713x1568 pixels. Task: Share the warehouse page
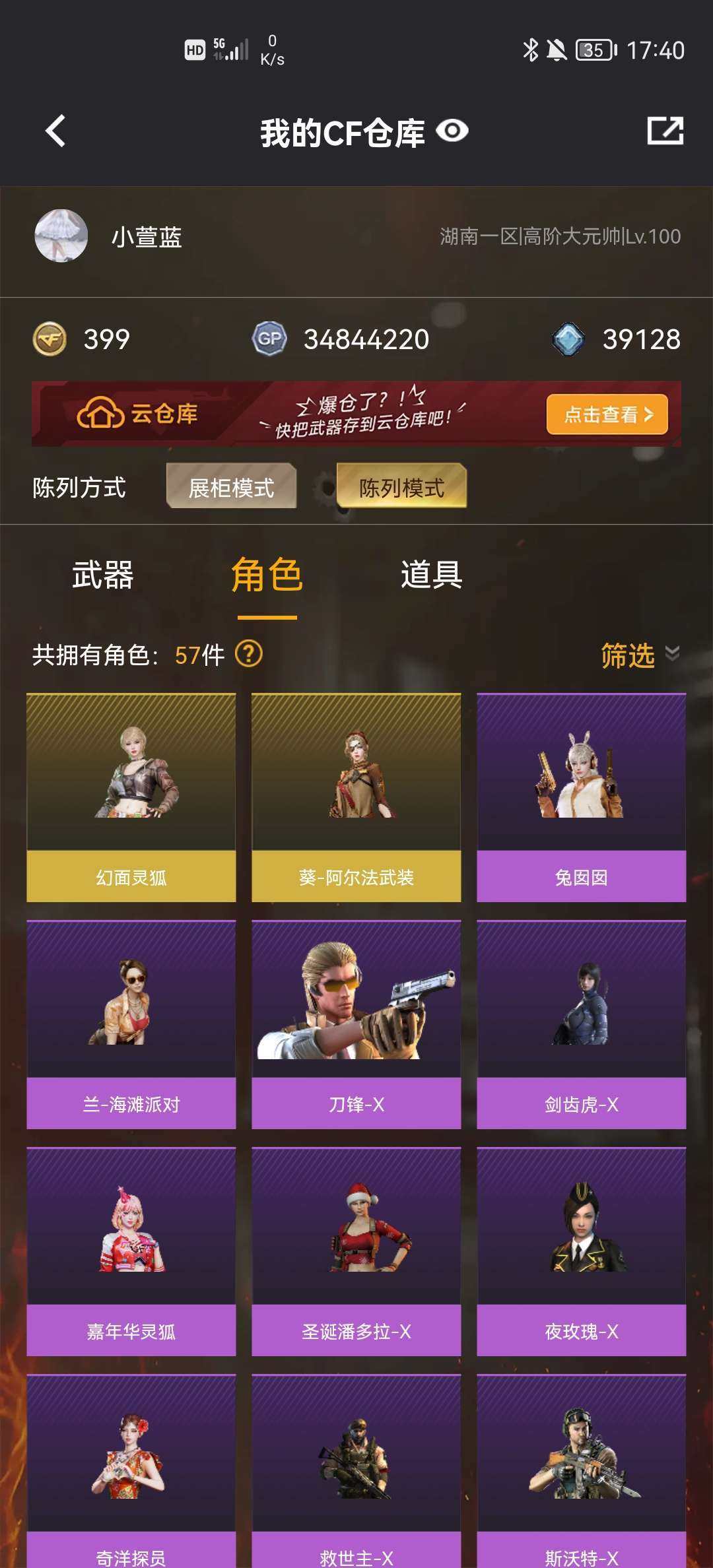[x=665, y=131]
